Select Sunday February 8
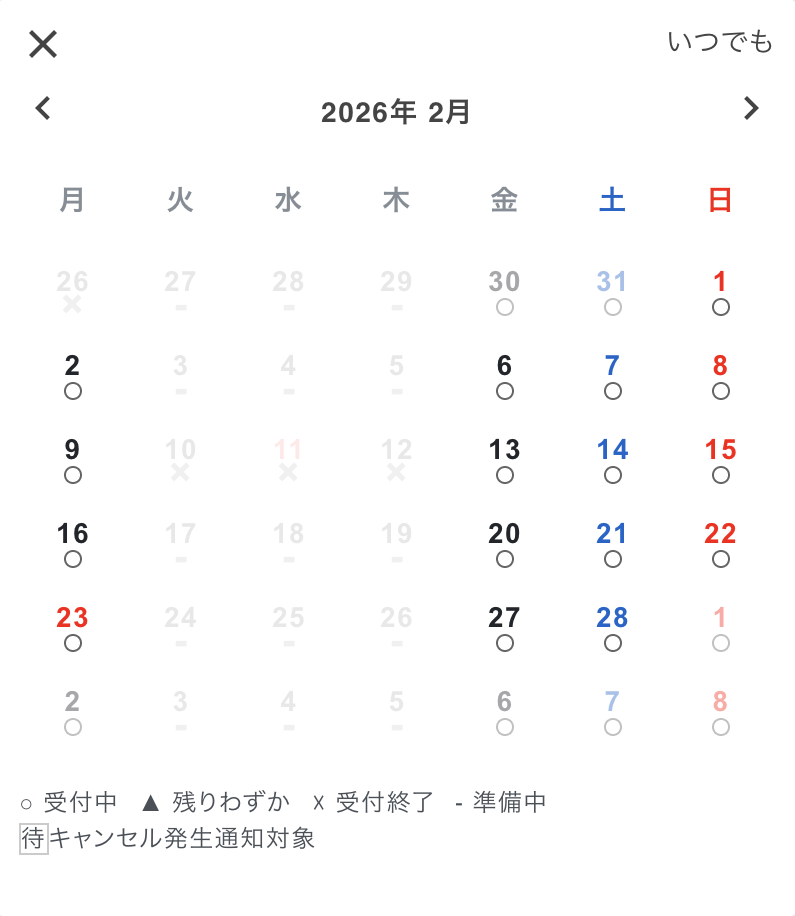 tap(720, 376)
